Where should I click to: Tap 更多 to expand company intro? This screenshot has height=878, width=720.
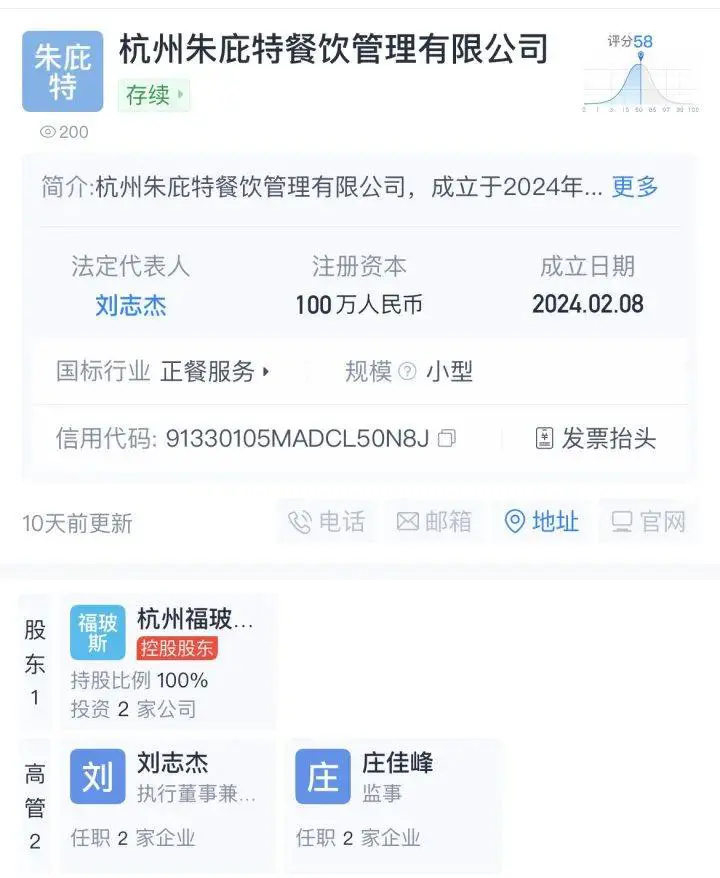(635, 186)
